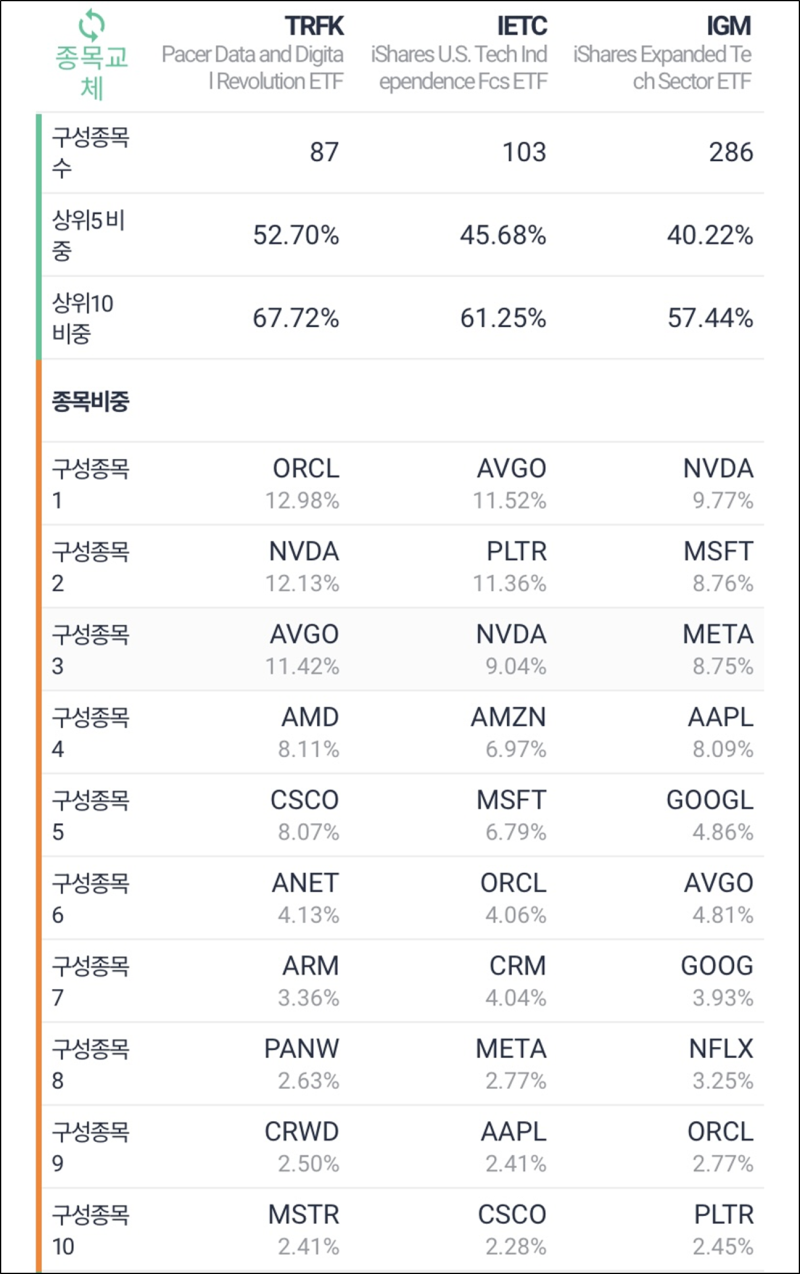Click the ARM holding under TRFK

pos(312,966)
